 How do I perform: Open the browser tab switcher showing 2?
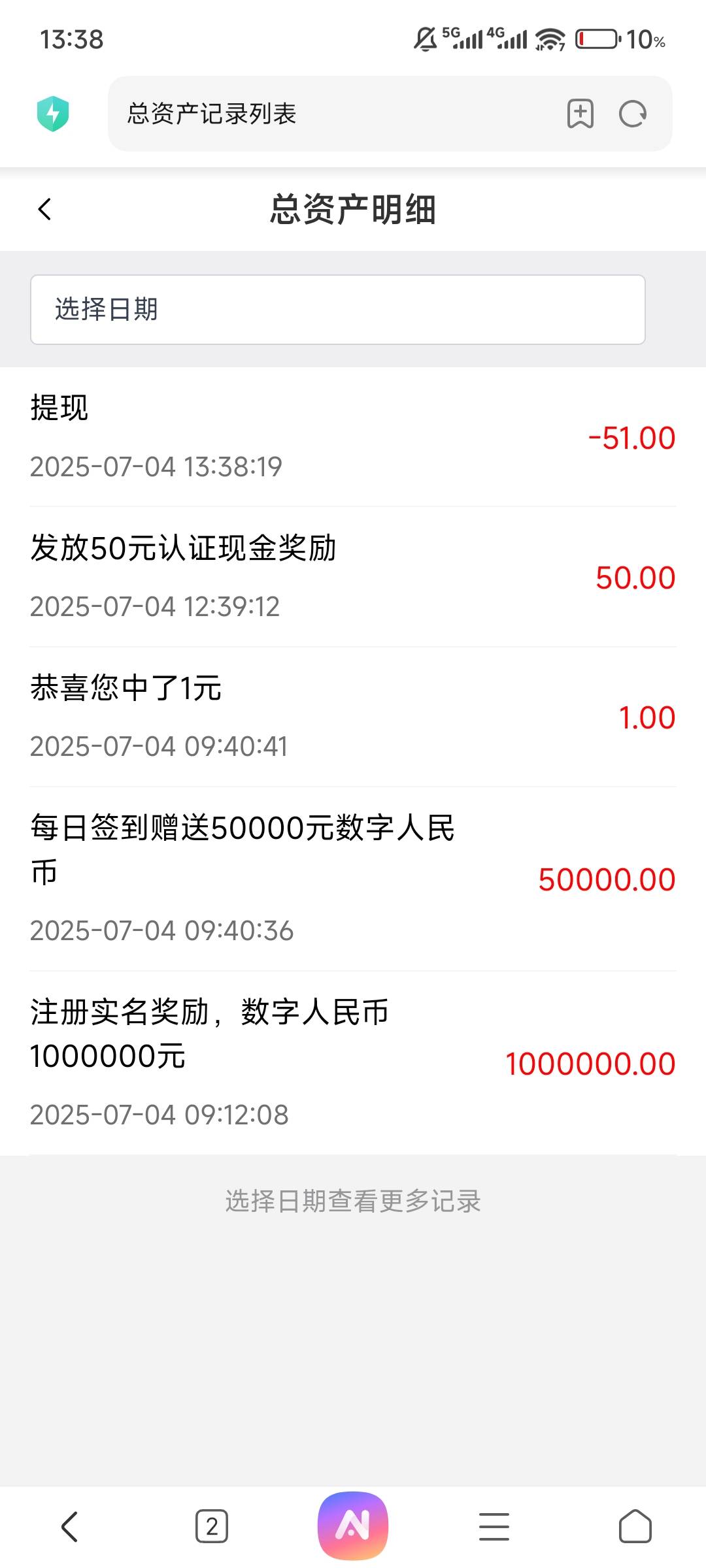[x=212, y=1527]
